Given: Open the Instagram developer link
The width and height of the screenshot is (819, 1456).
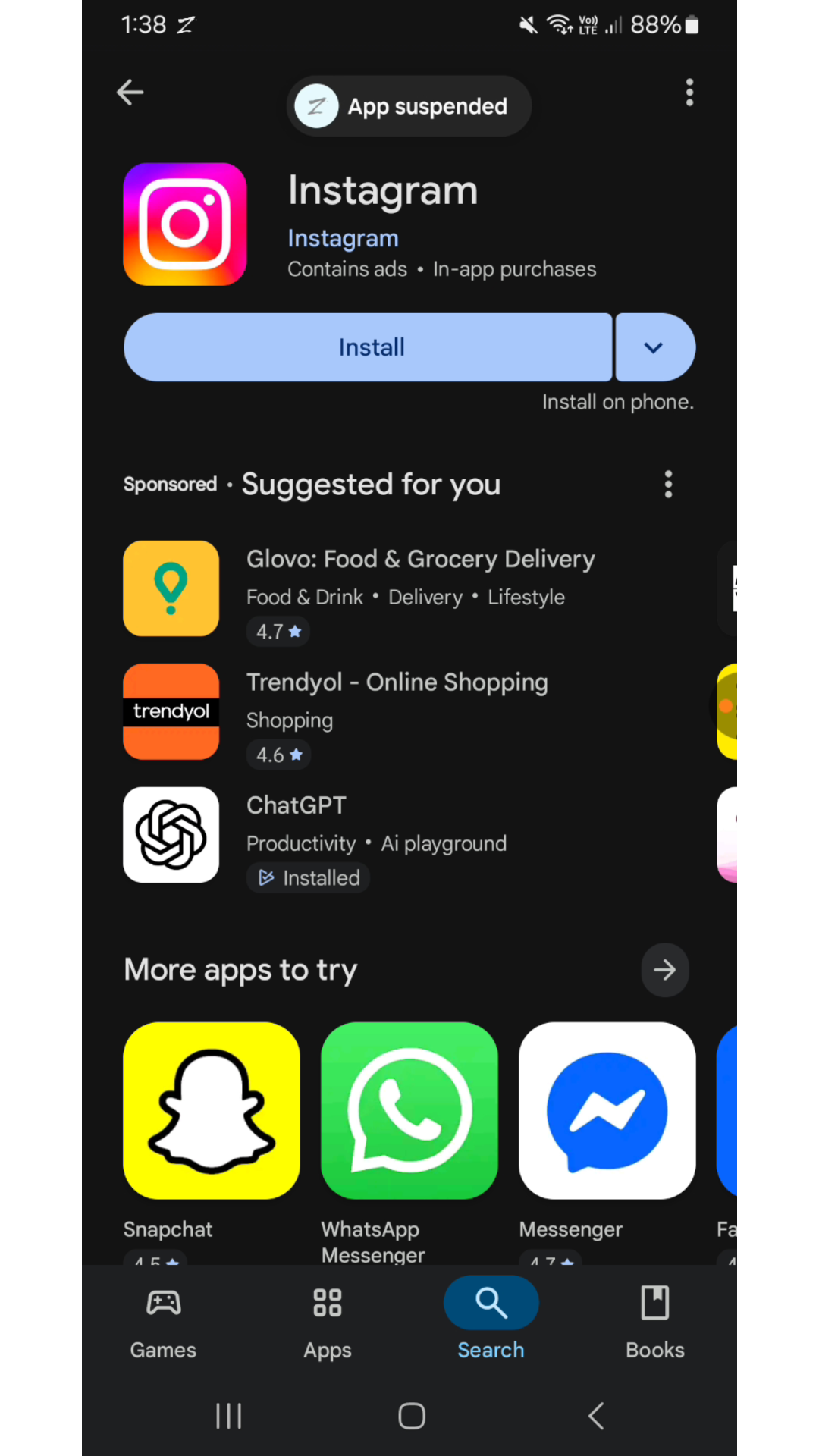Looking at the screenshot, I should (x=343, y=237).
